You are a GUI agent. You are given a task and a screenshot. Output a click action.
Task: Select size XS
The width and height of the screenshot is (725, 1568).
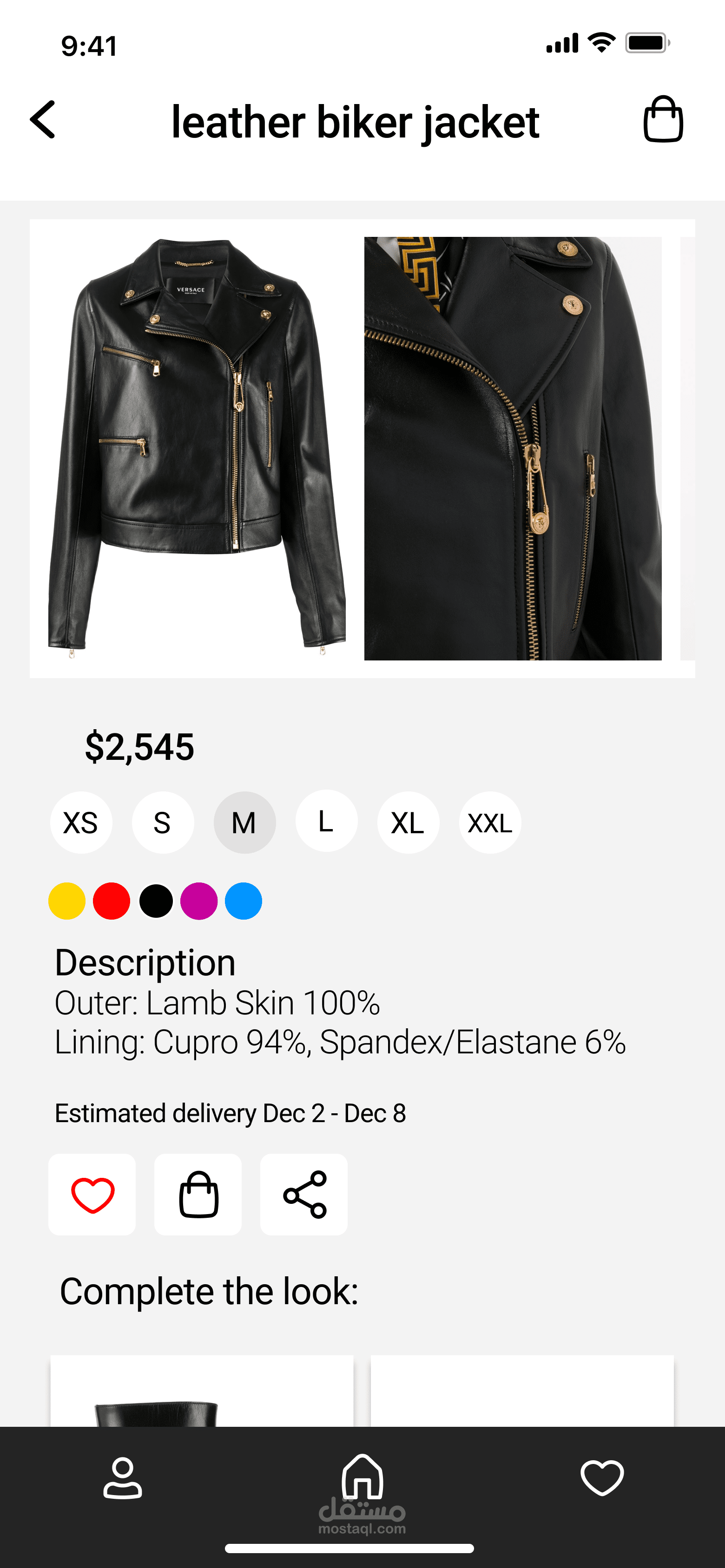click(x=81, y=823)
